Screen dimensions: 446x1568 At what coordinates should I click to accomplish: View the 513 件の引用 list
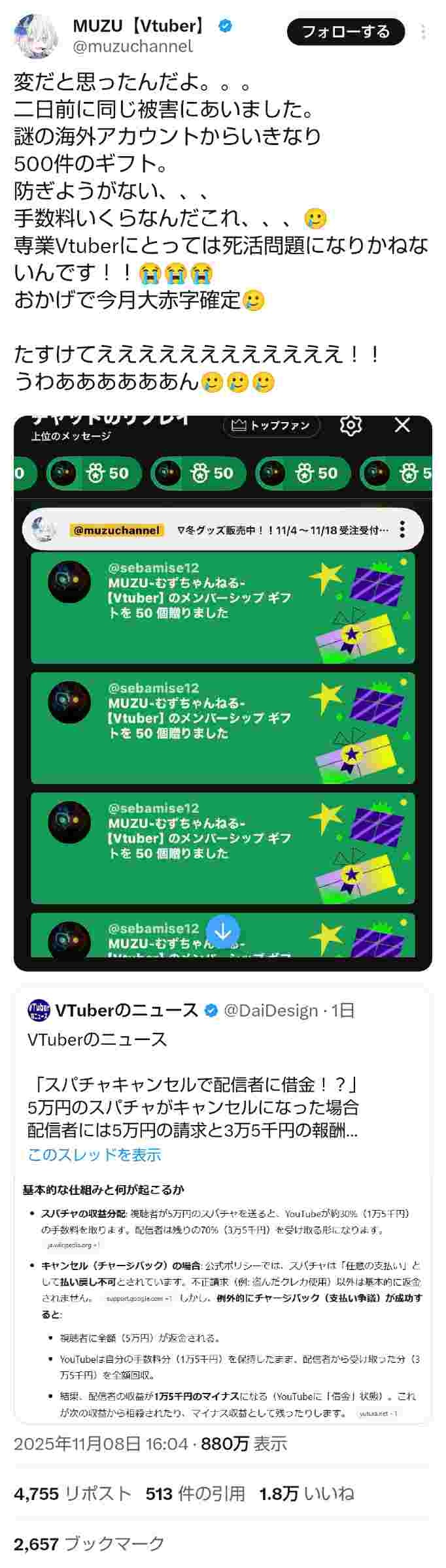click(x=195, y=1494)
